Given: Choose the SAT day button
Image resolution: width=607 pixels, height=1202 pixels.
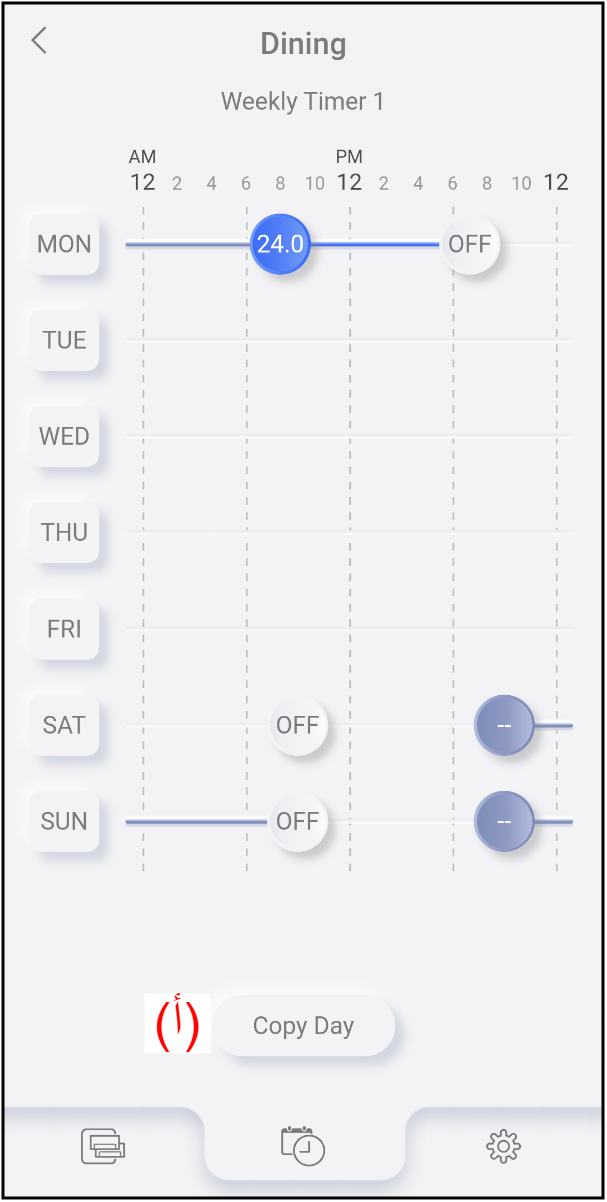Looking at the screenshot, I should tap(64, 725).
